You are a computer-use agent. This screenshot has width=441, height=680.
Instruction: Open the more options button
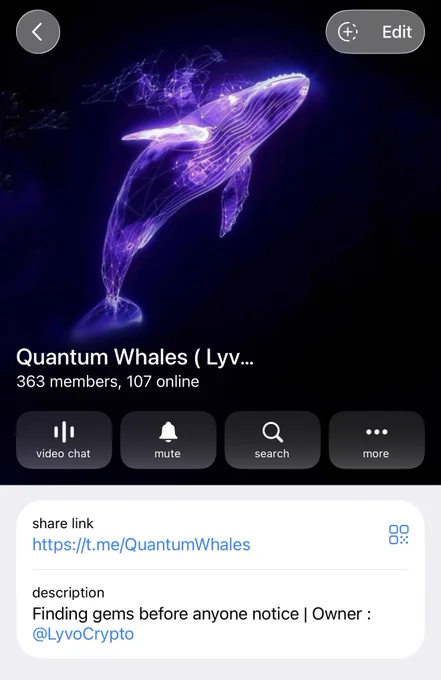376,440
